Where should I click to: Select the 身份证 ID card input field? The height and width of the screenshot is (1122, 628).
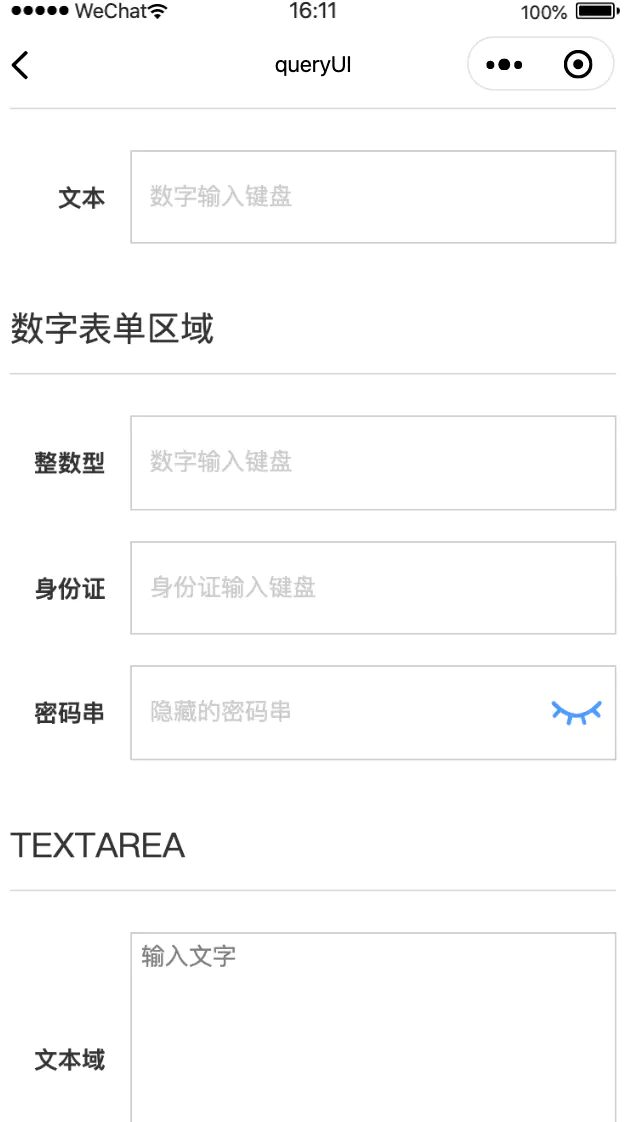pos(372,588)
